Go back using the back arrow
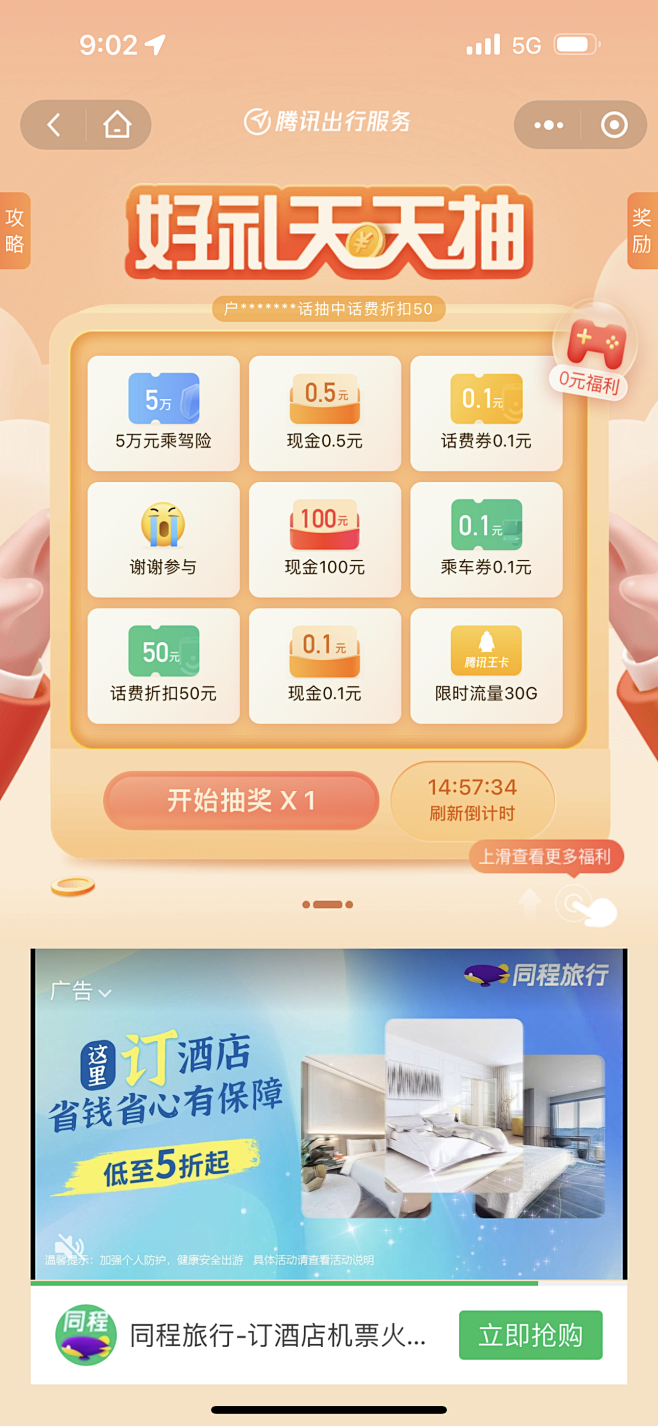 [54, 125]
